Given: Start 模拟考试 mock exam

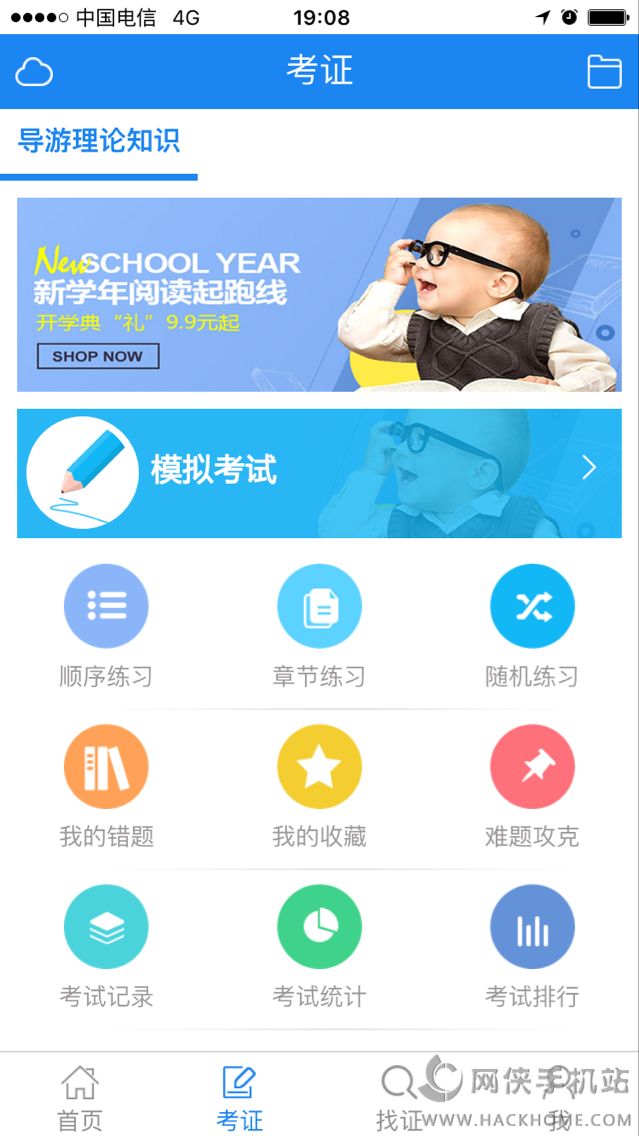Looking at the screenshot, I should tap(319, 472).
